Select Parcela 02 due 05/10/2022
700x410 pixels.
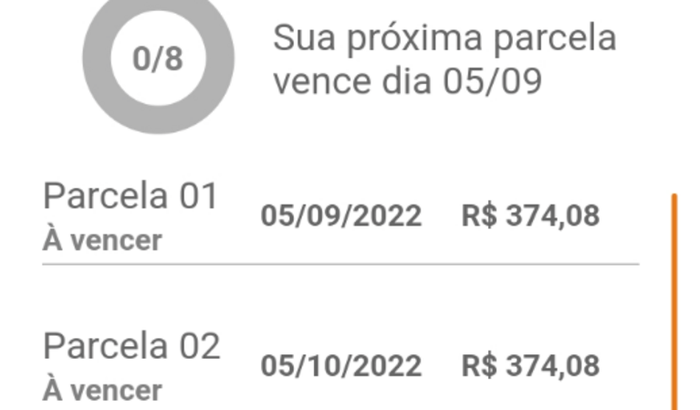tap(340, 366)
